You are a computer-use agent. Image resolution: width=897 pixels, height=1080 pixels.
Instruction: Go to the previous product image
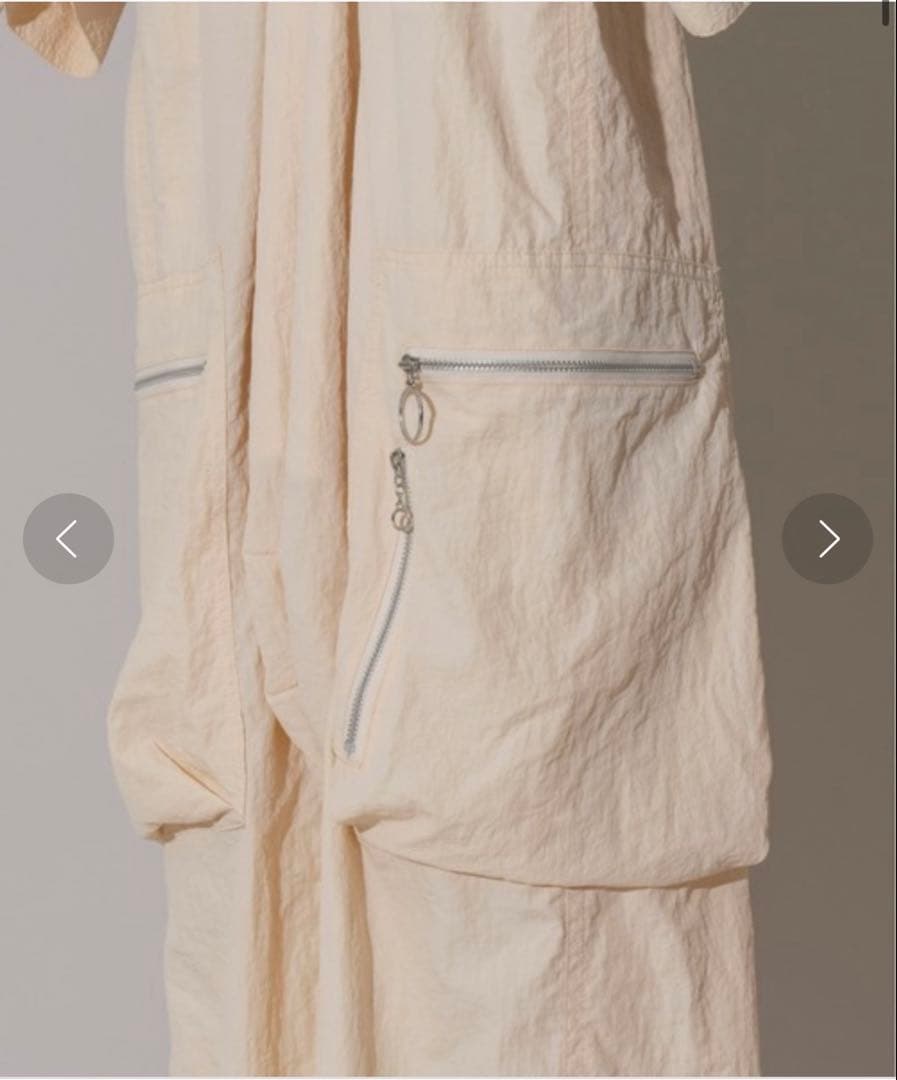tap(68, 539)
